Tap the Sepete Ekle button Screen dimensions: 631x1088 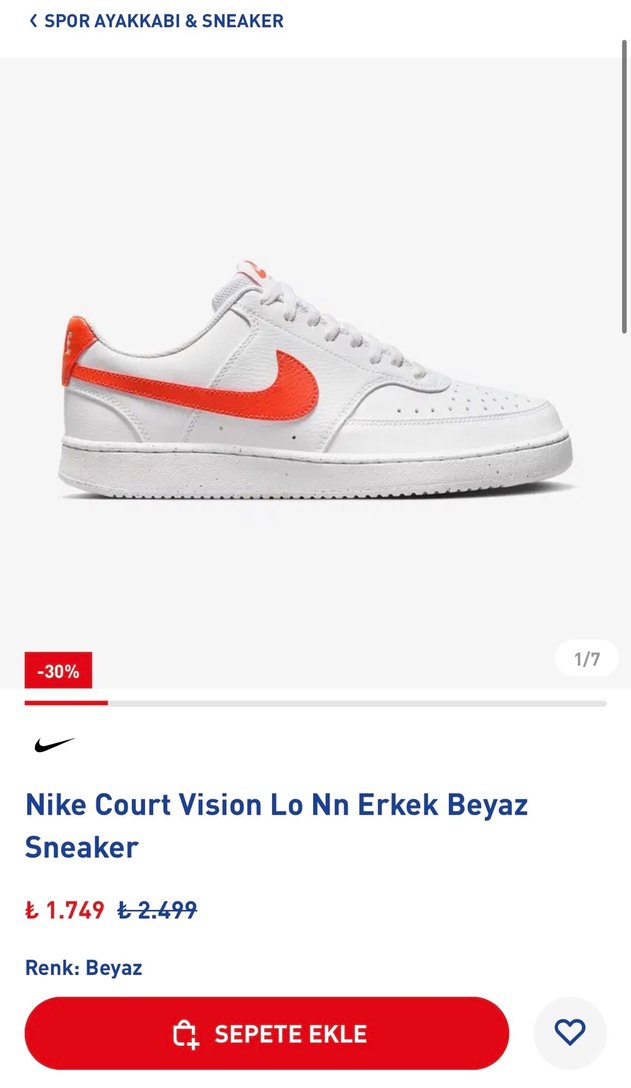pyautogui.click(x=267, y=1033)
